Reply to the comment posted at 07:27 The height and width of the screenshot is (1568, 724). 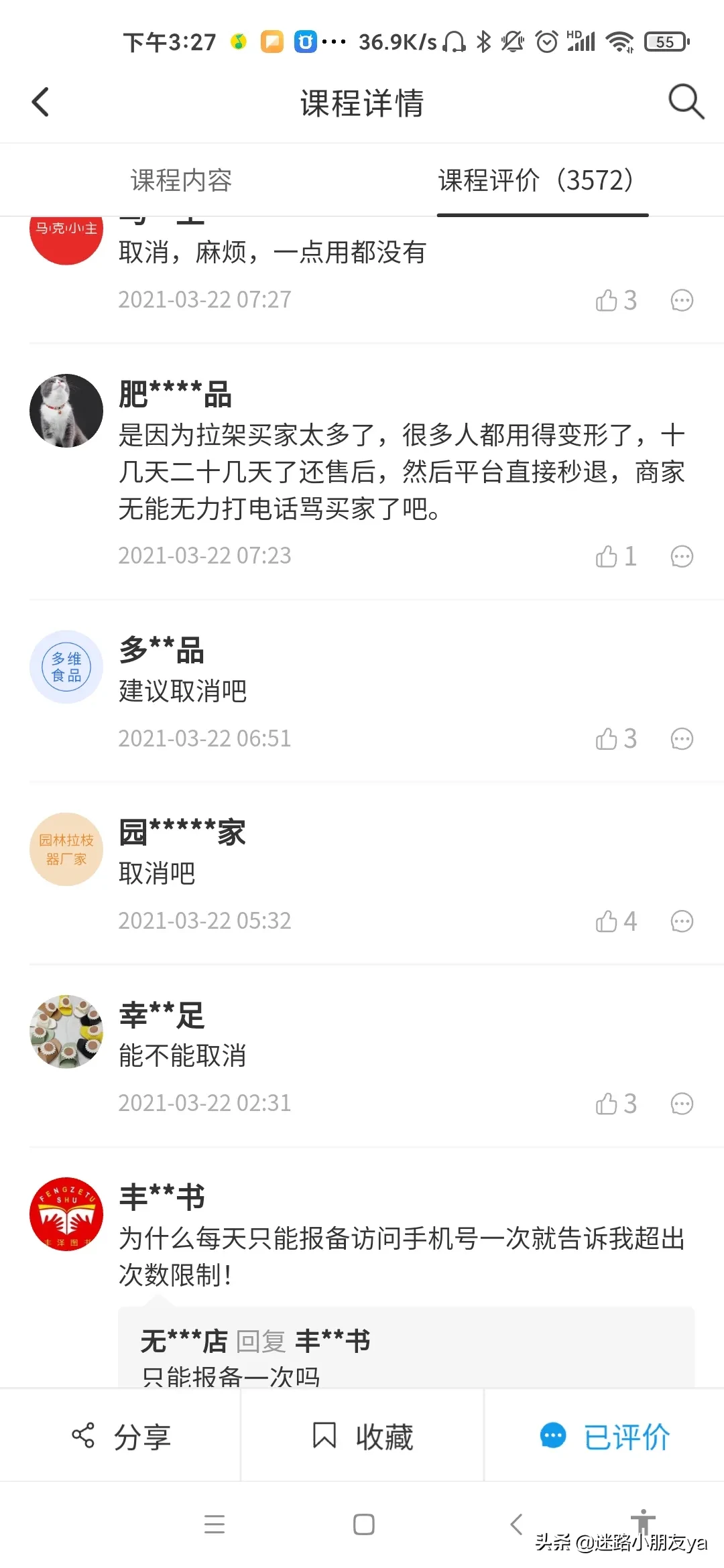point(682,300)
